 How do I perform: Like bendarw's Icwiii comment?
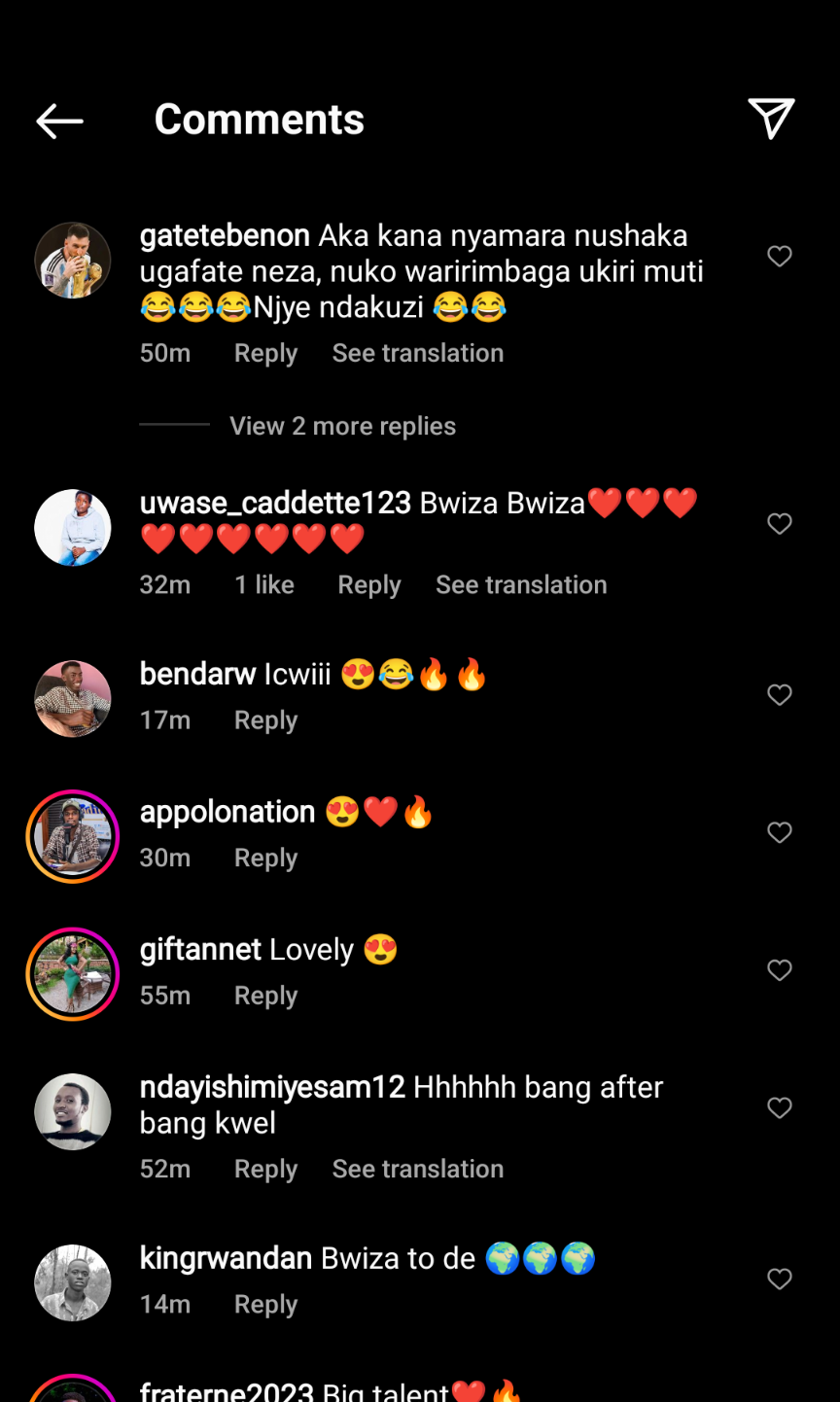tap(779, 695)
